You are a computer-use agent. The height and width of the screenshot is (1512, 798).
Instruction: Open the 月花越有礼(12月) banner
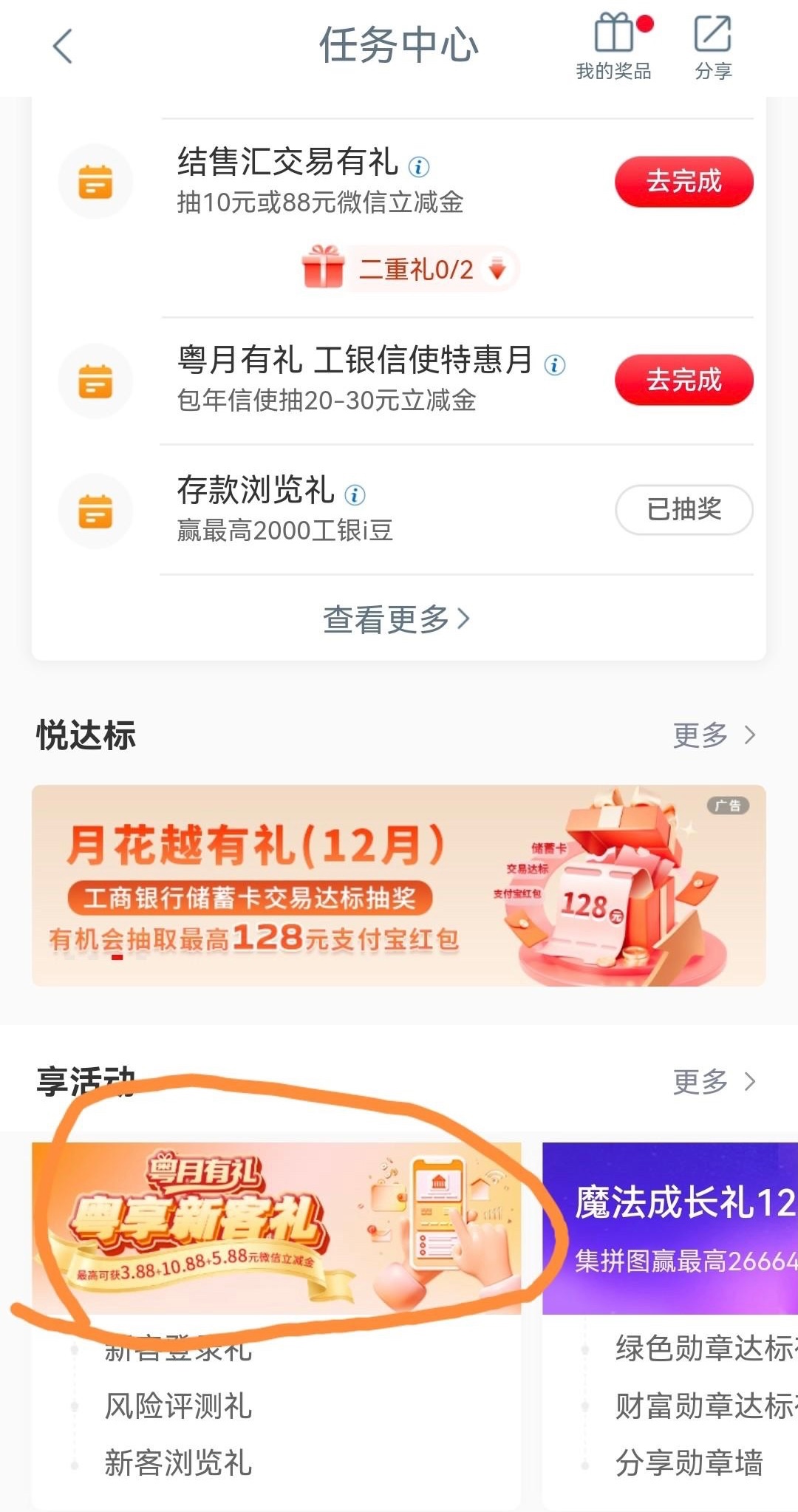point(398,885)
